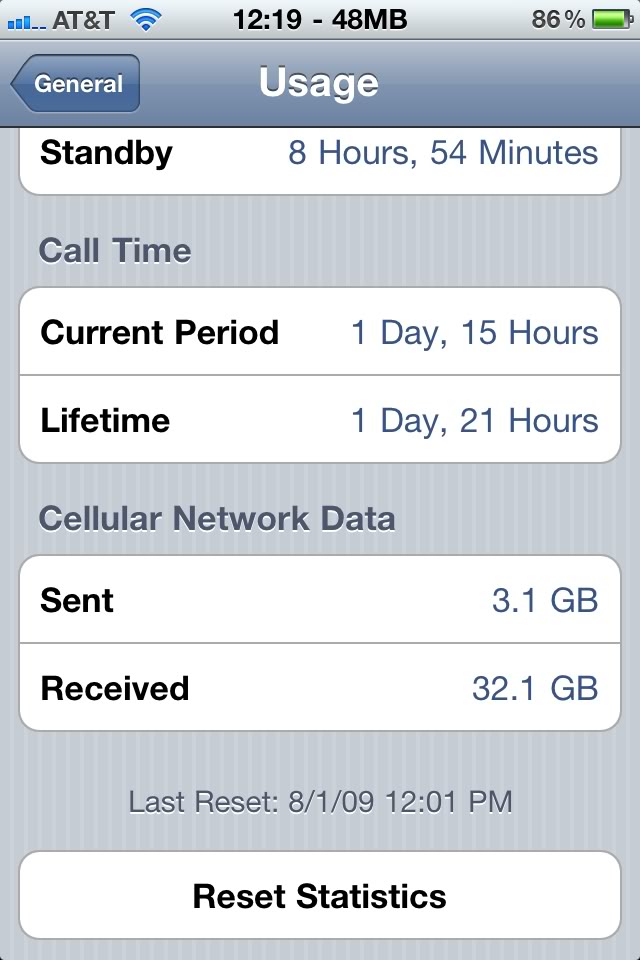This screenshot has width=640, height=960.
Task: Tap the Reset Statistics button
Action: tap(320, 895)
